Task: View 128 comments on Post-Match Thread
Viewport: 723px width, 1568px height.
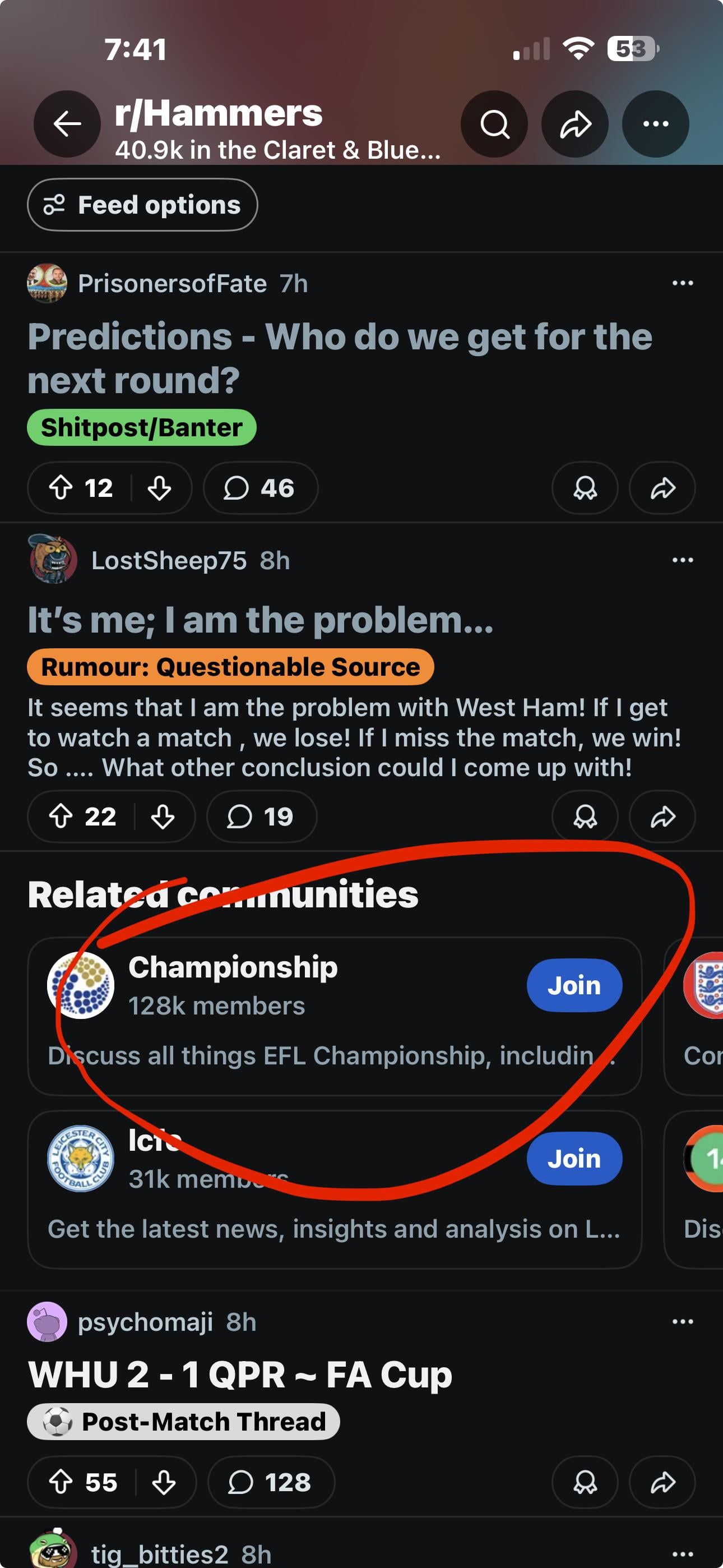Action: (271, 1482)
